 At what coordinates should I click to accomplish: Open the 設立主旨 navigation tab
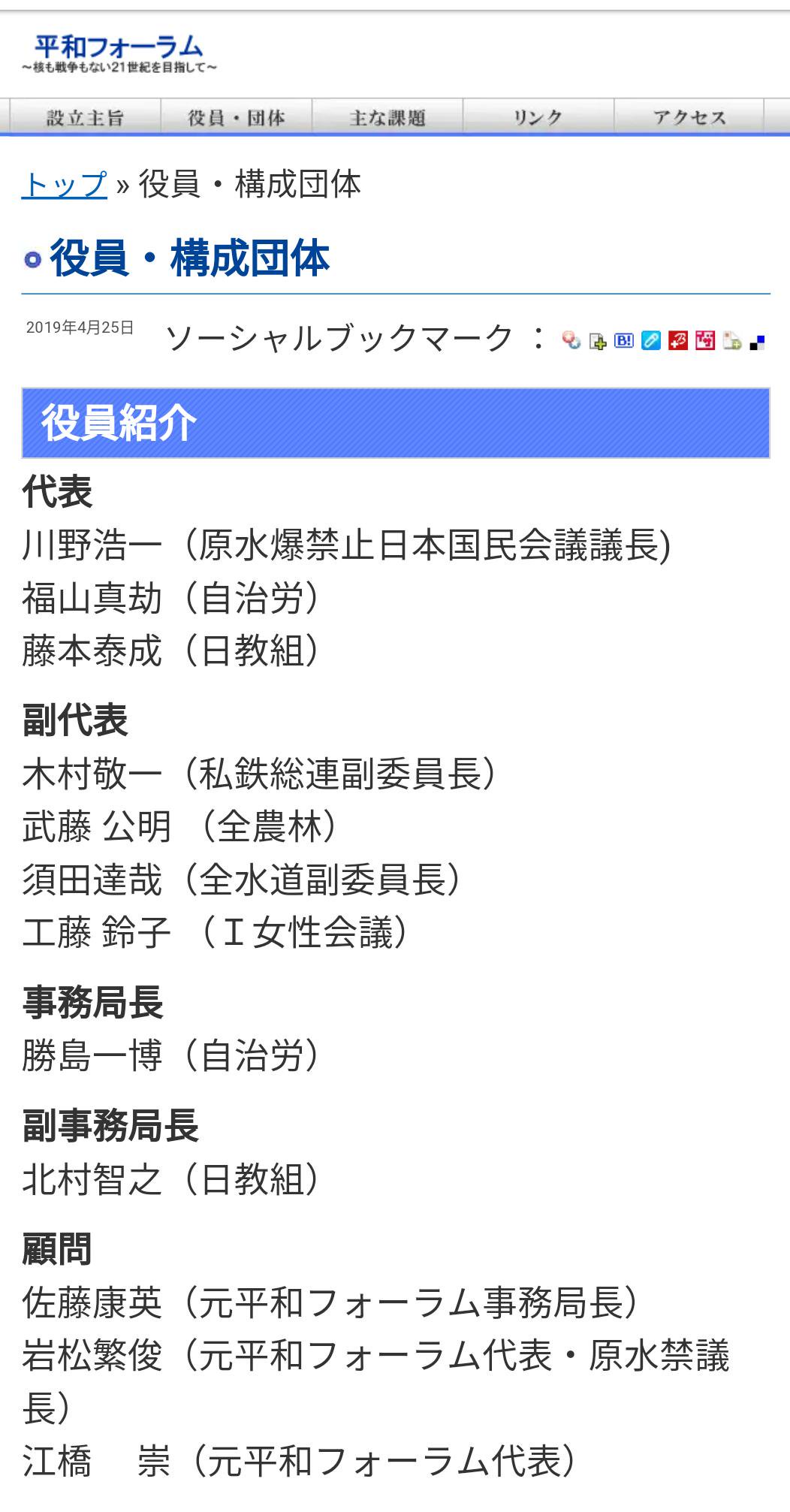[x=85, y=117]
